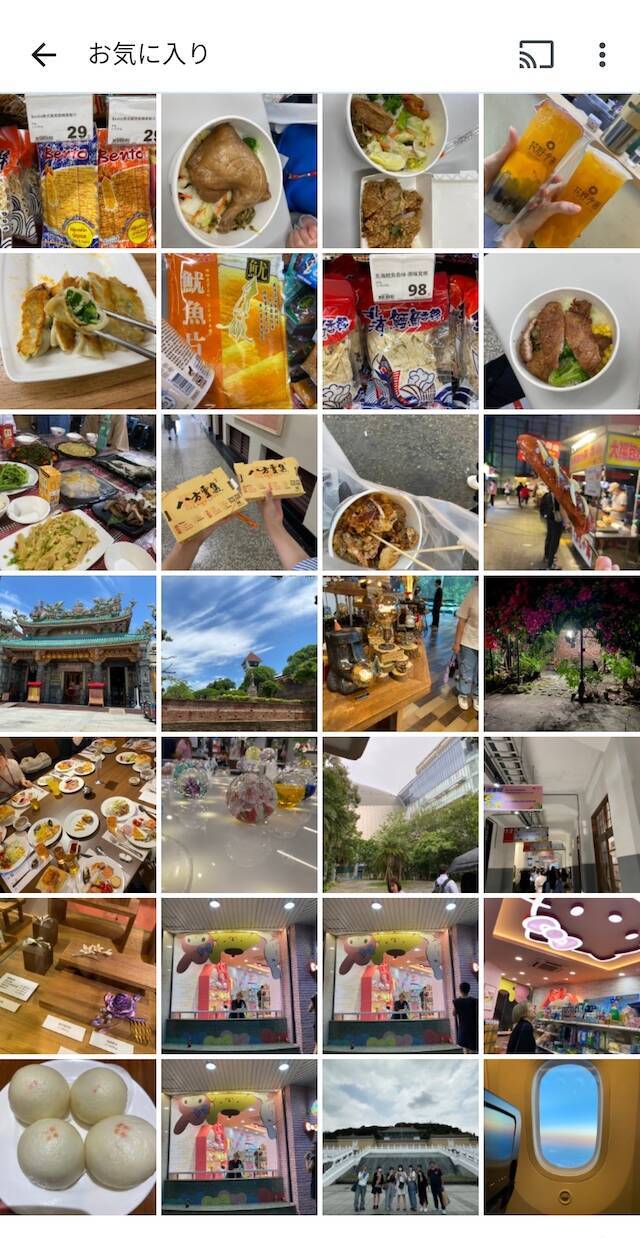
Task: View the two orange drinks photo
Action: (x=561, y=171)
